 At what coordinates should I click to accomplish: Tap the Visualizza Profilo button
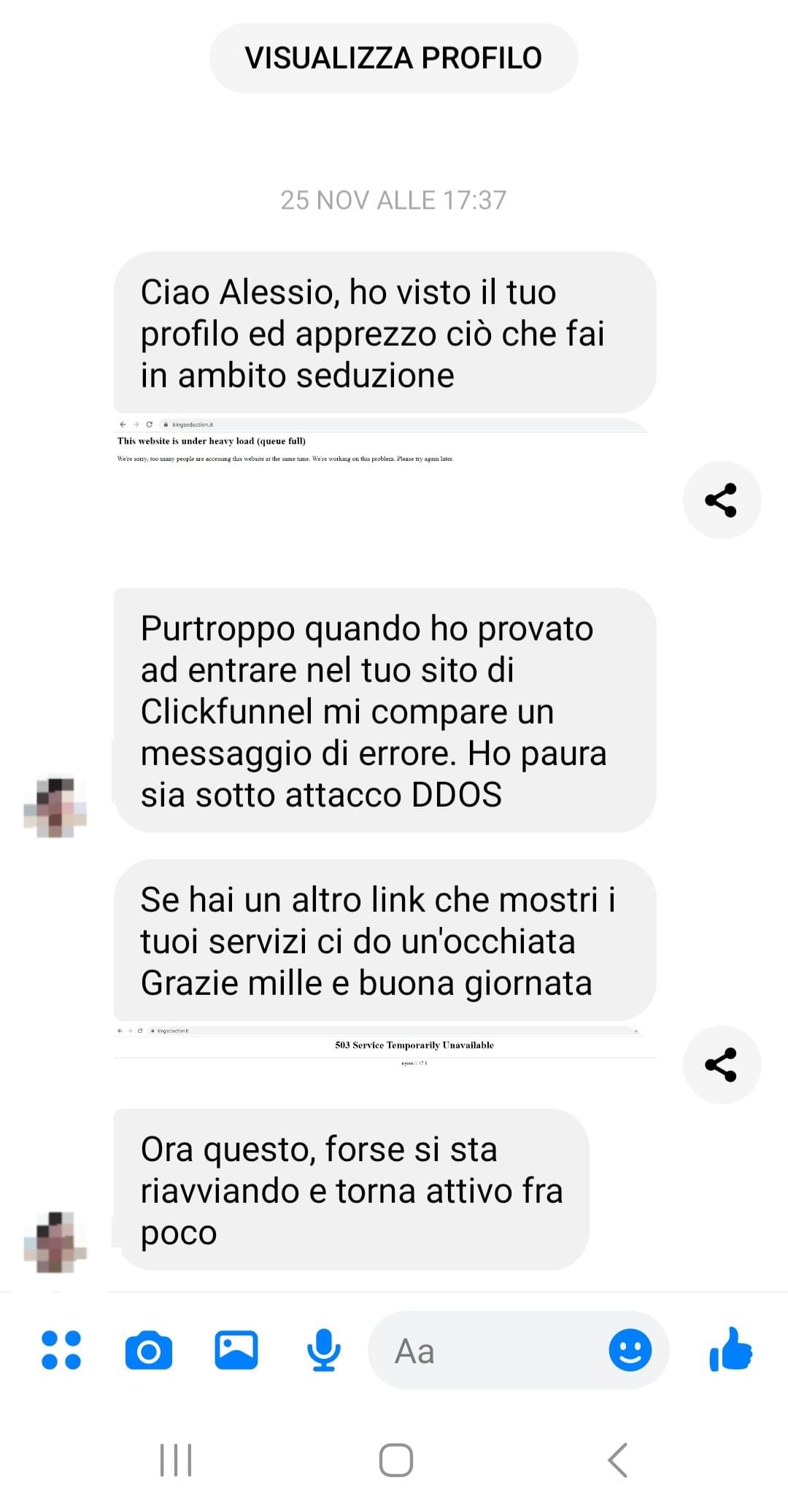[x=393, y=58]
